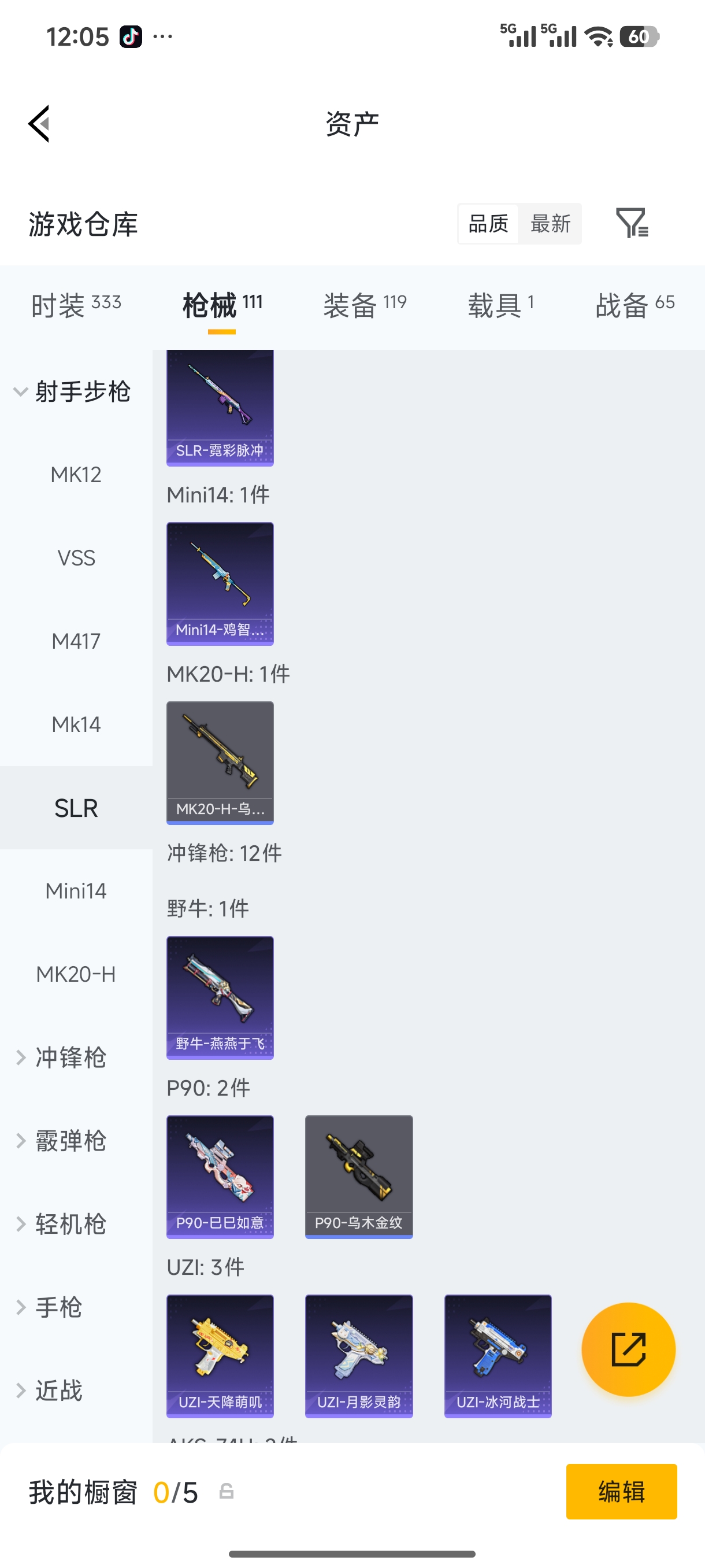
Task: Open the SLR-霓彩脉冲 skin
Action: click(220, 406)
